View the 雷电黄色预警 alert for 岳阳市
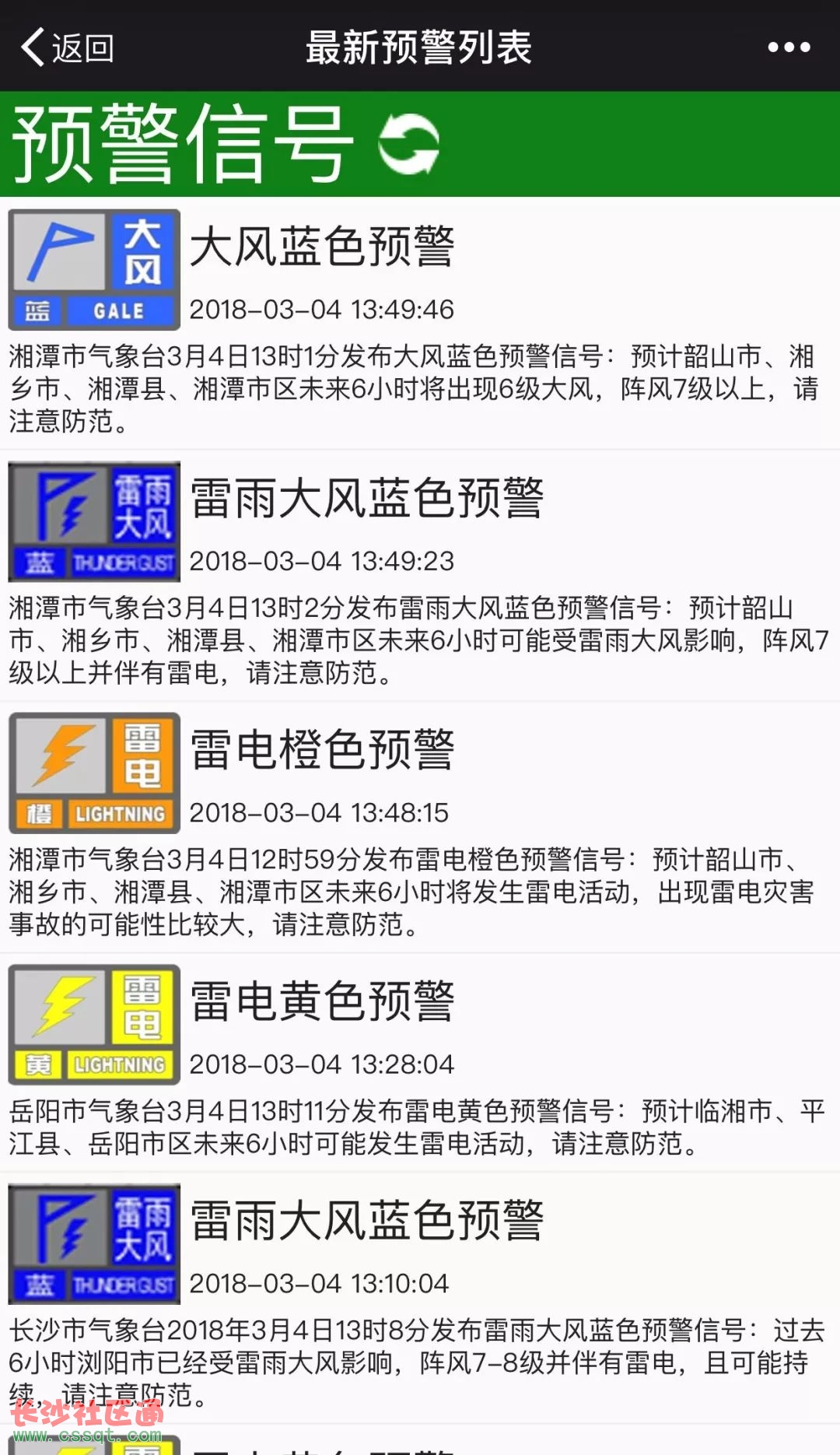 [420, 1063]
